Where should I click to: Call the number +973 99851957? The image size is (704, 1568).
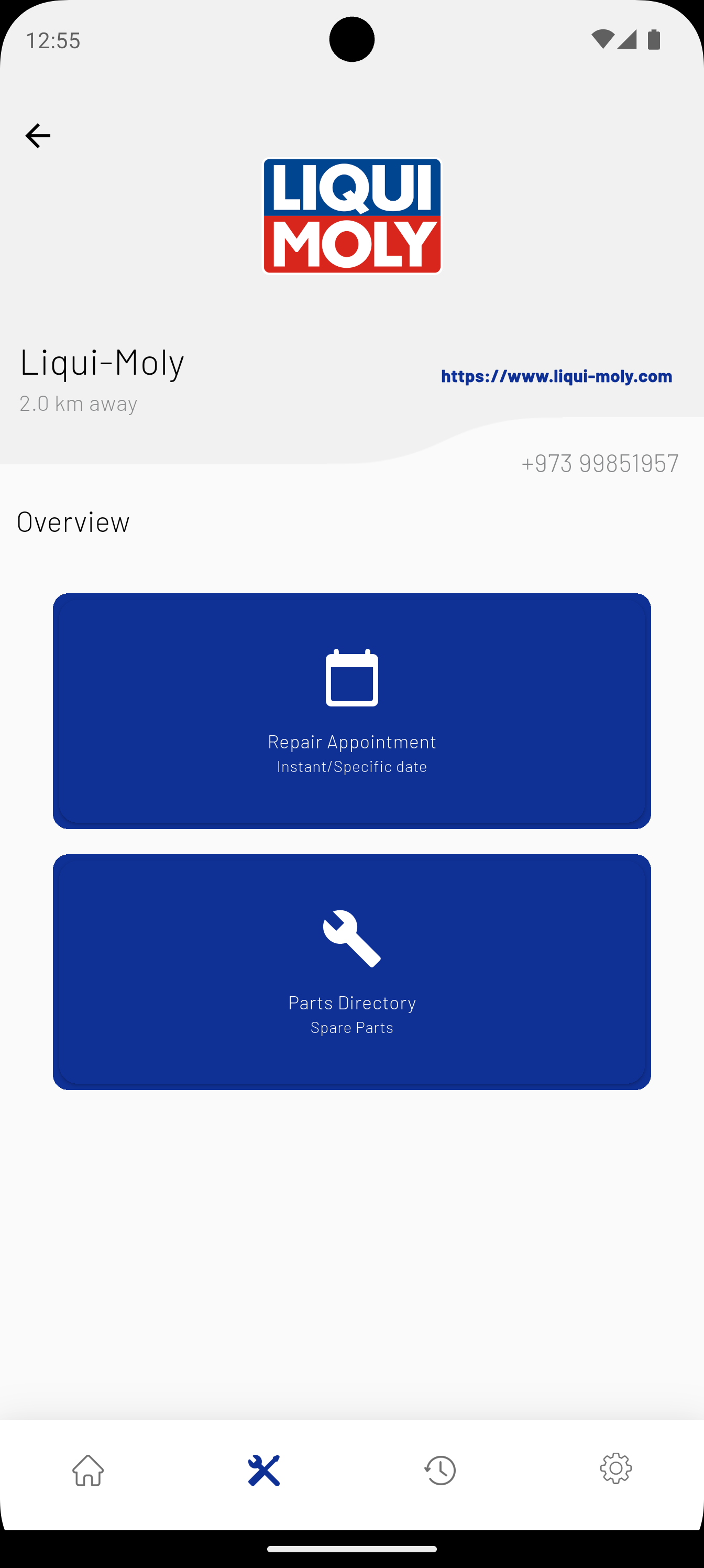pyautogui.click(x=599, y=464)
